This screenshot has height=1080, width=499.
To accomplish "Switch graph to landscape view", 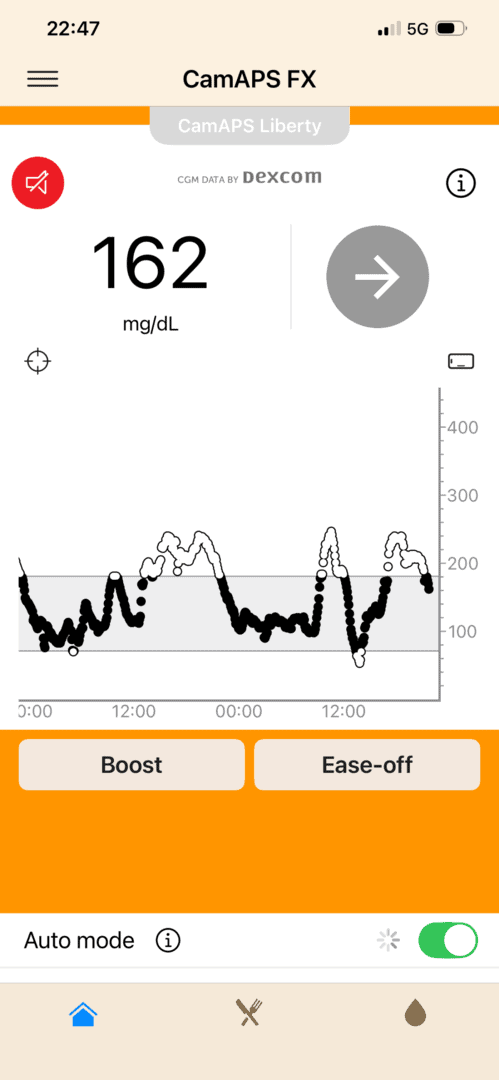I will click(x=461, y=361).
